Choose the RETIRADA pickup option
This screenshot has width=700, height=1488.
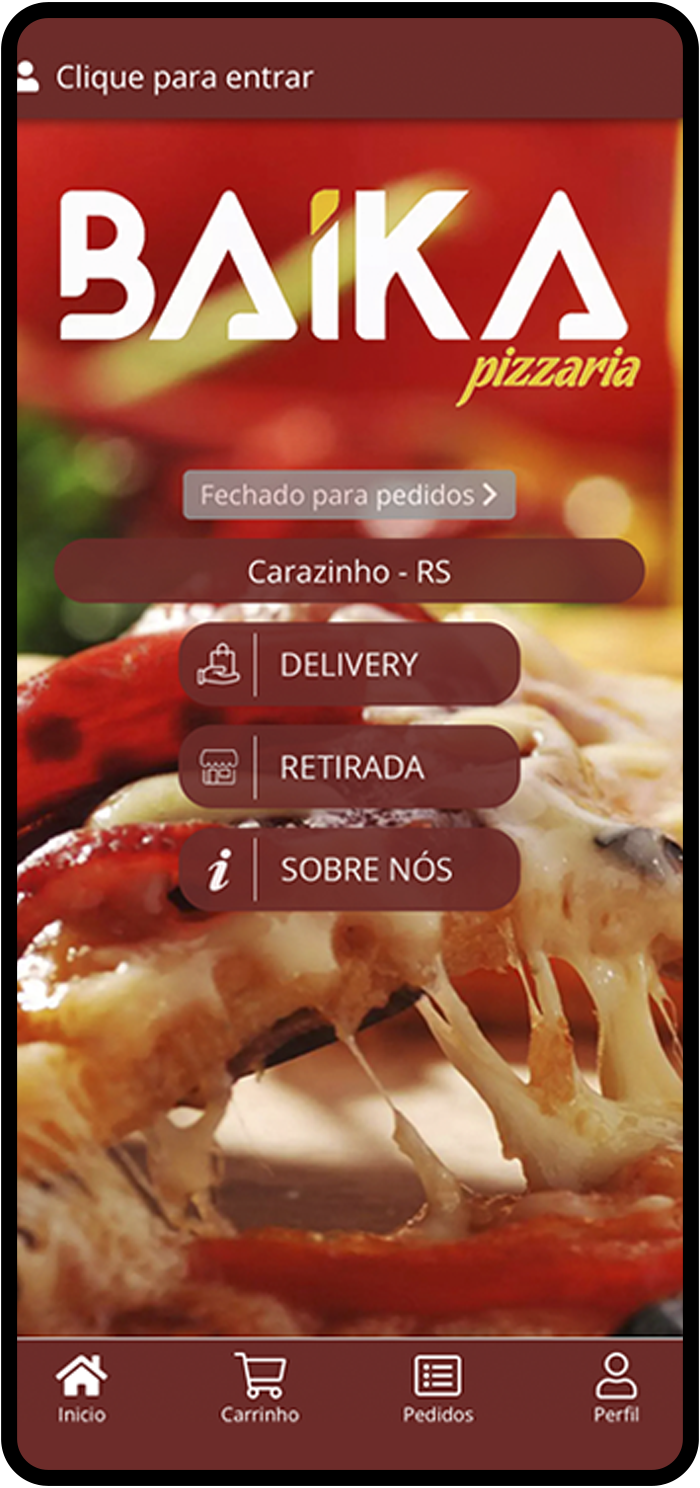[349, 767]
